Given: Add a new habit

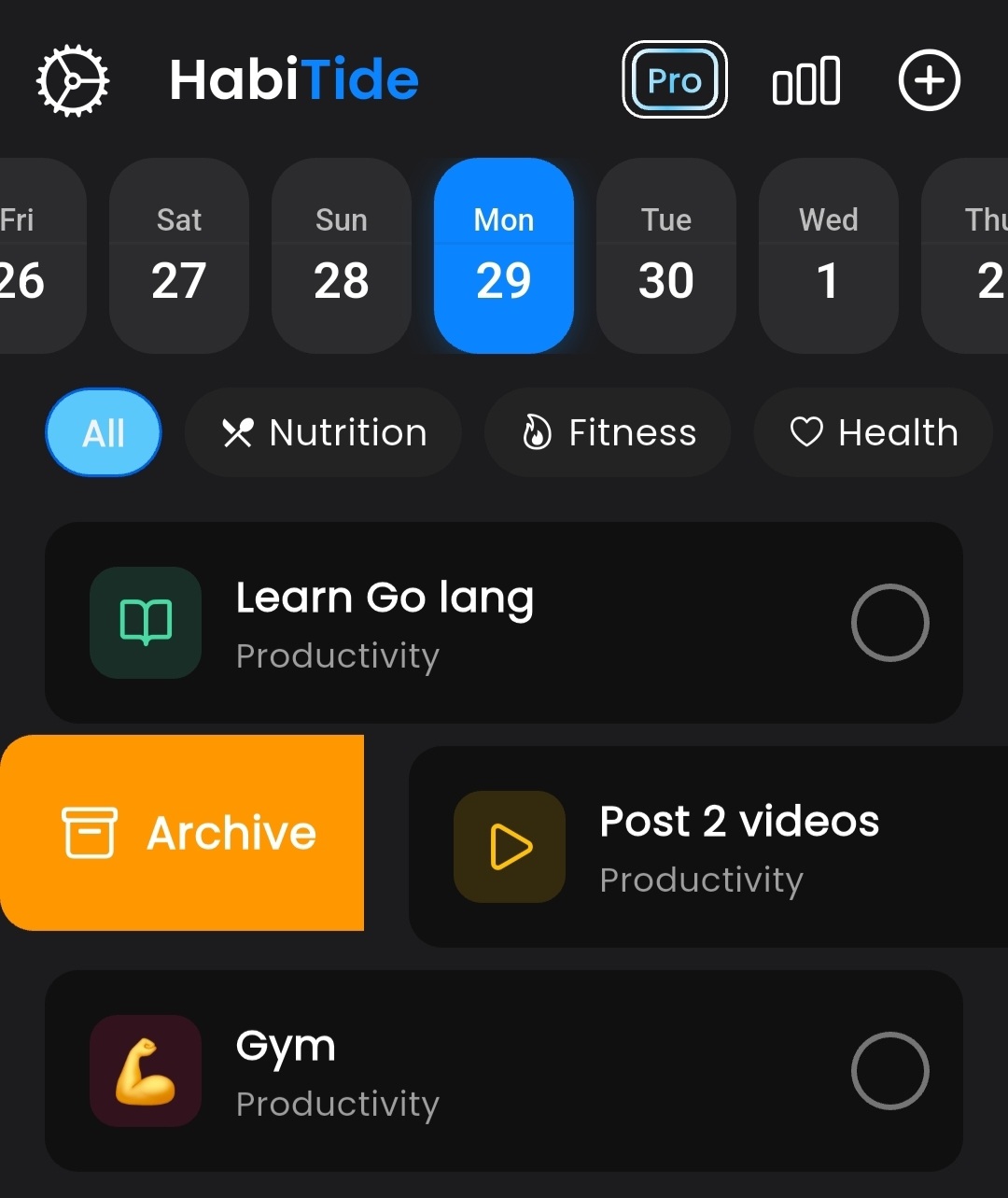Looking at the screenshot, I should [929, 81].
